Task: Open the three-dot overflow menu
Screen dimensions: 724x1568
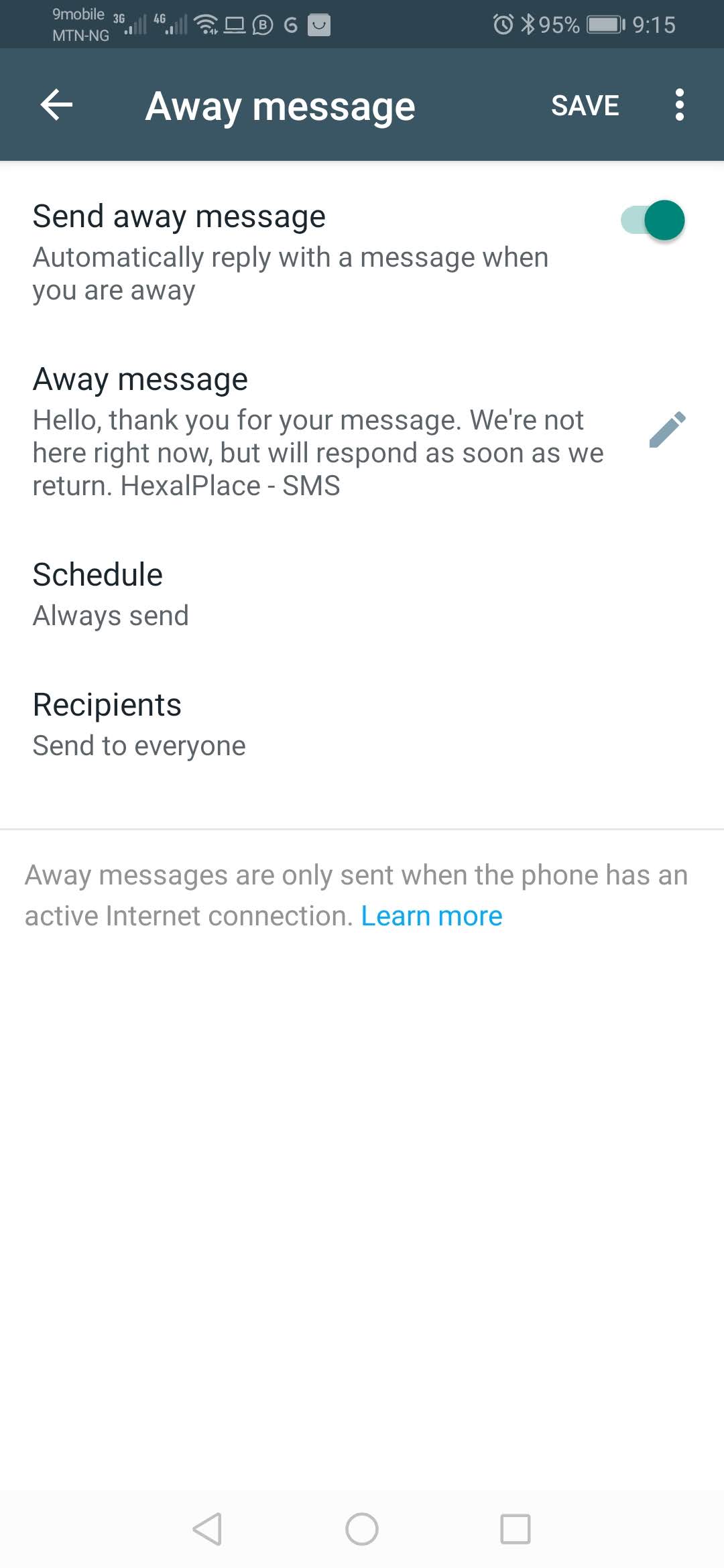Action: point(679,105)
